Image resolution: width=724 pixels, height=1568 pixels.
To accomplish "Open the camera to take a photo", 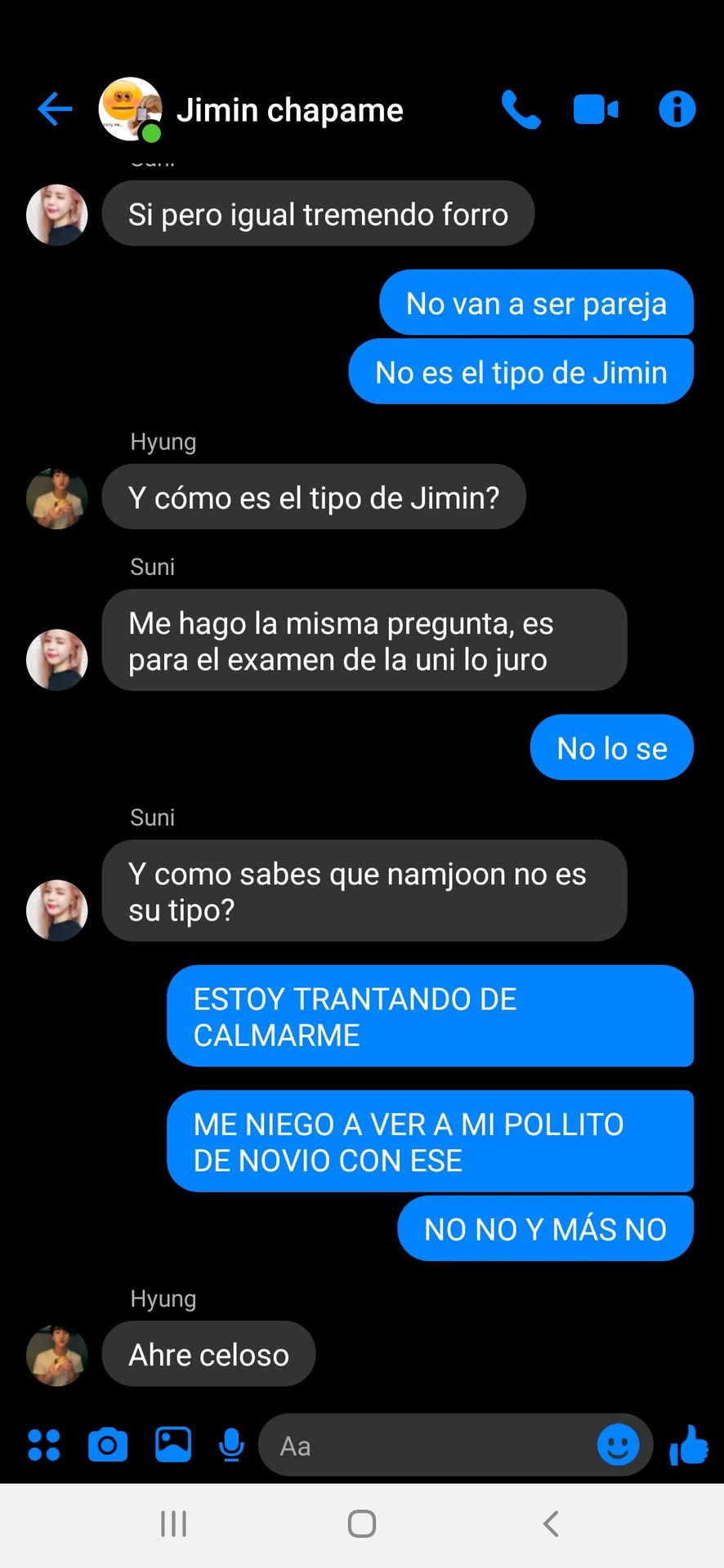I will 108,1445.
